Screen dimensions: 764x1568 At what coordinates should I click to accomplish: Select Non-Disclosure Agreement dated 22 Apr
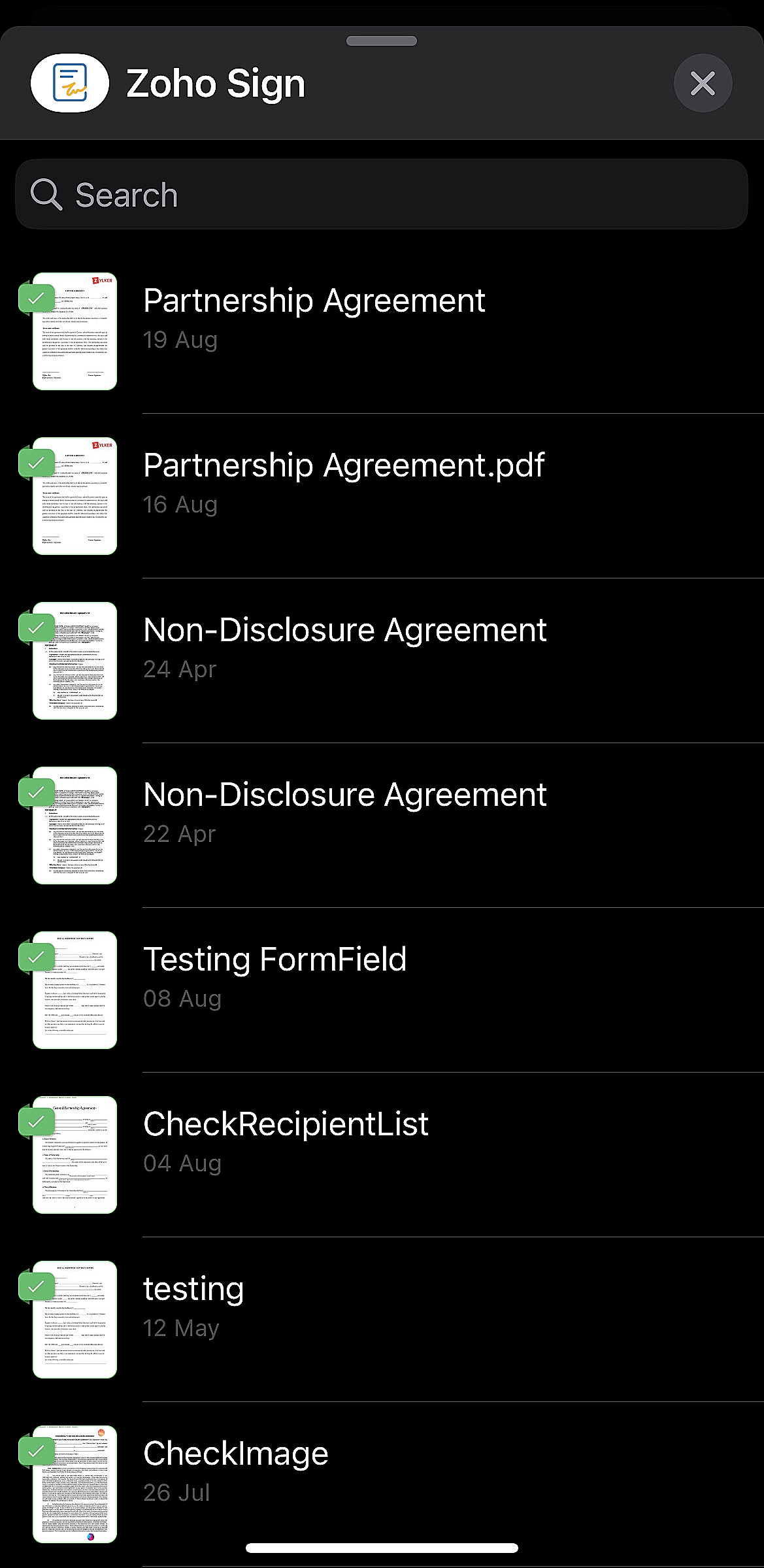pyautogui.click(x=344, y=812)
